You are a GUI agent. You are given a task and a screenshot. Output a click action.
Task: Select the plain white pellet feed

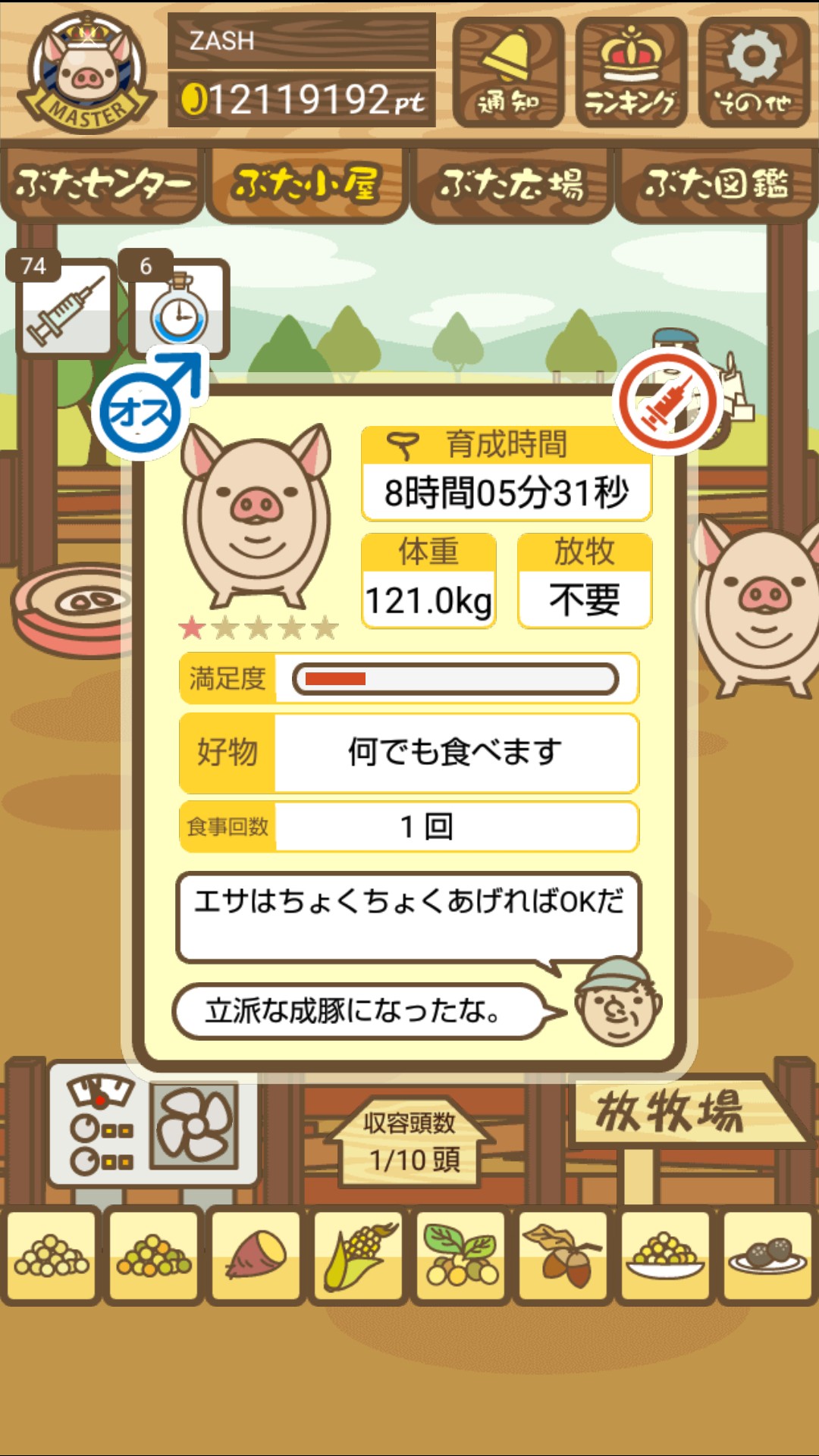point(52,1256)
